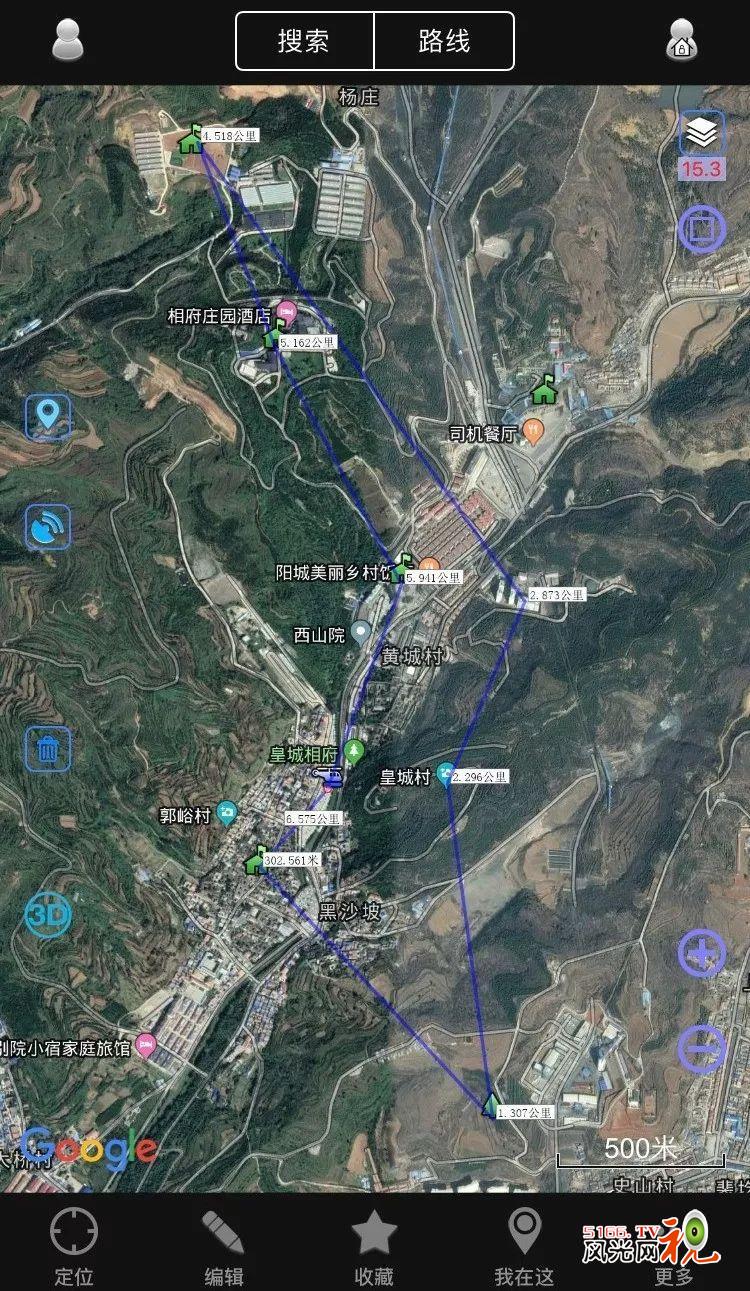Open the home account icon
This screenshot has height=1291, width=750.
[x=682, y=40]
